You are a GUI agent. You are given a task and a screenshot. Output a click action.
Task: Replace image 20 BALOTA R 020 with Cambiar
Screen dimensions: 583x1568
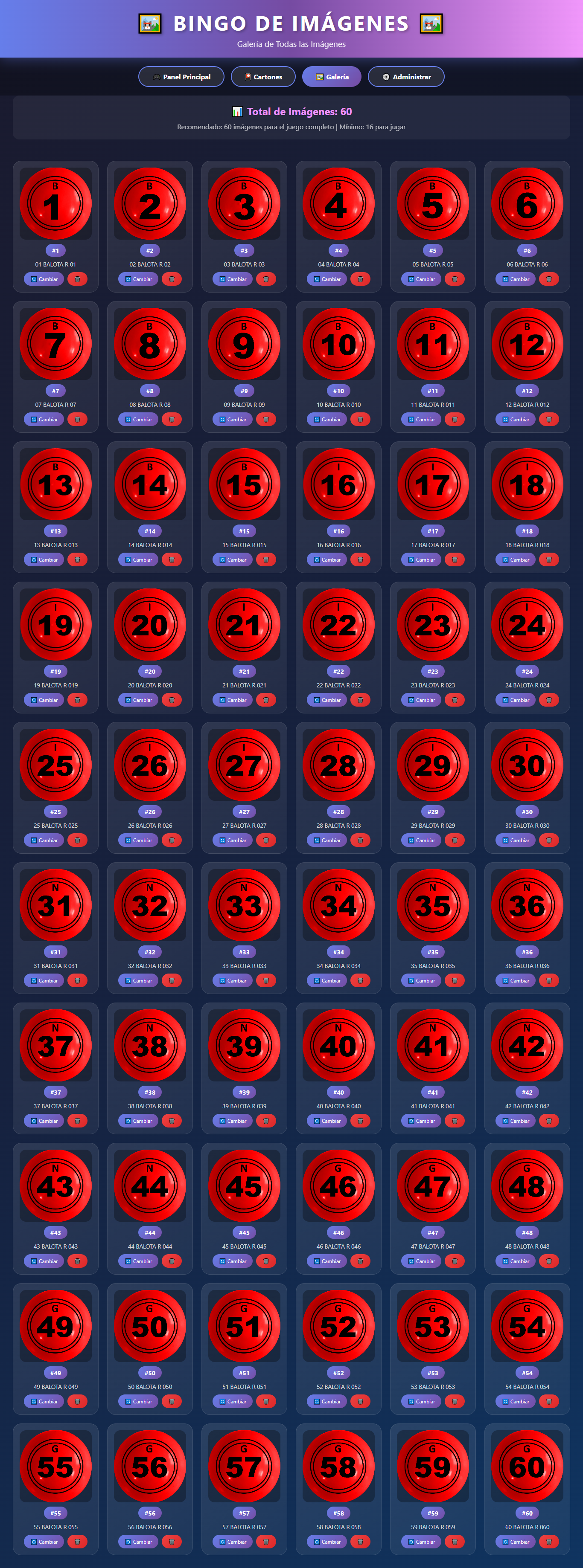click(138, 700)
